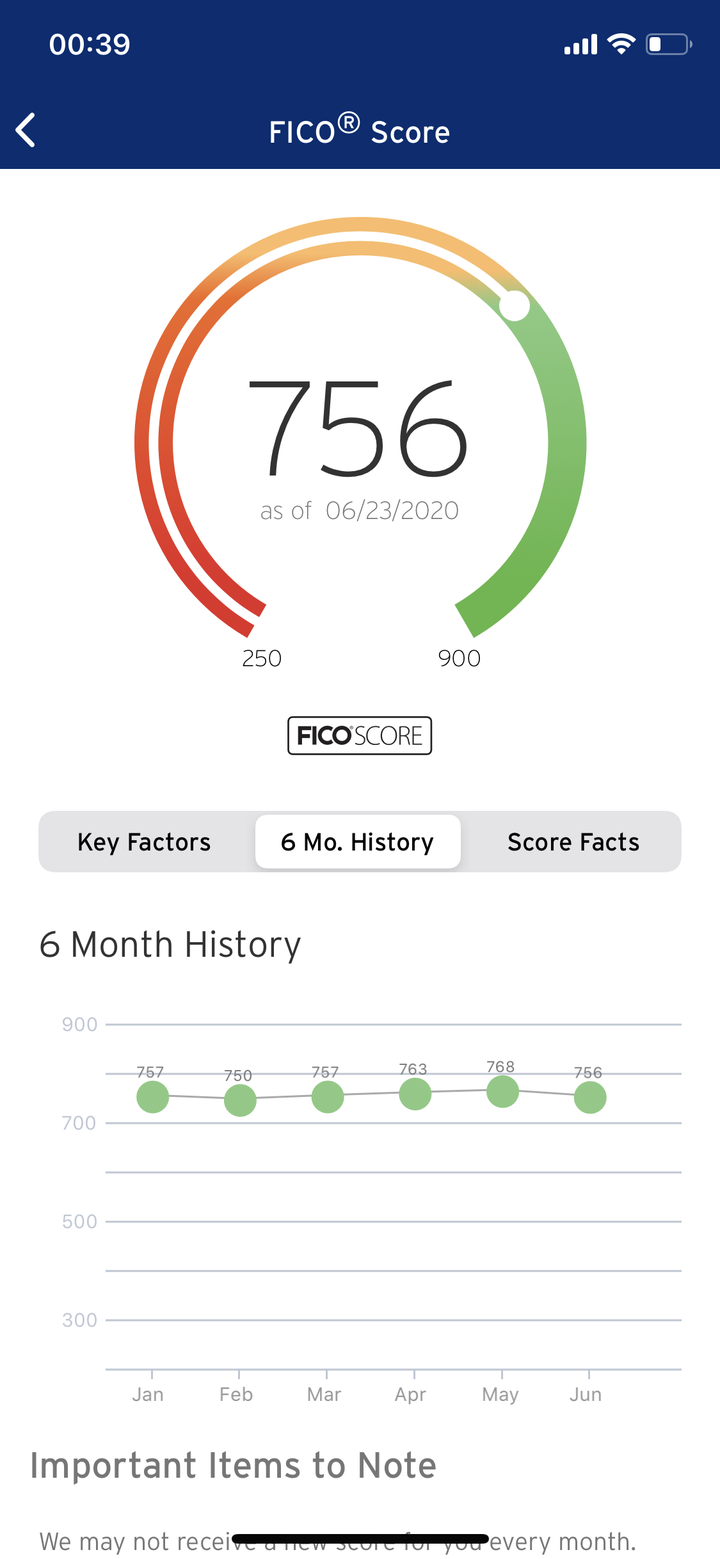Select the 6 Mo. History tab

[358, 842]
